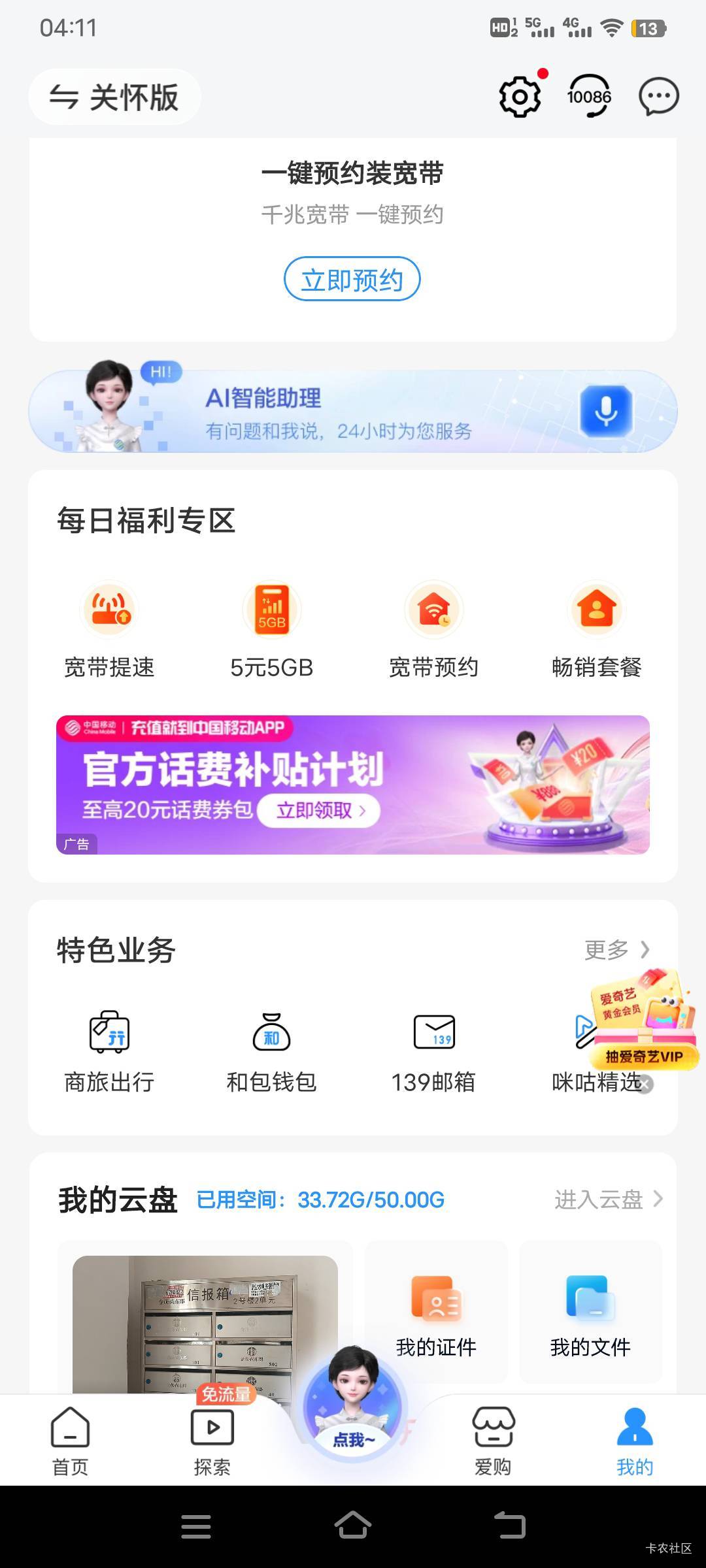Switch to 关怀版 mode
This screenshot has width=706, height=1568.
pyautogui.click(x=114, y=97)
